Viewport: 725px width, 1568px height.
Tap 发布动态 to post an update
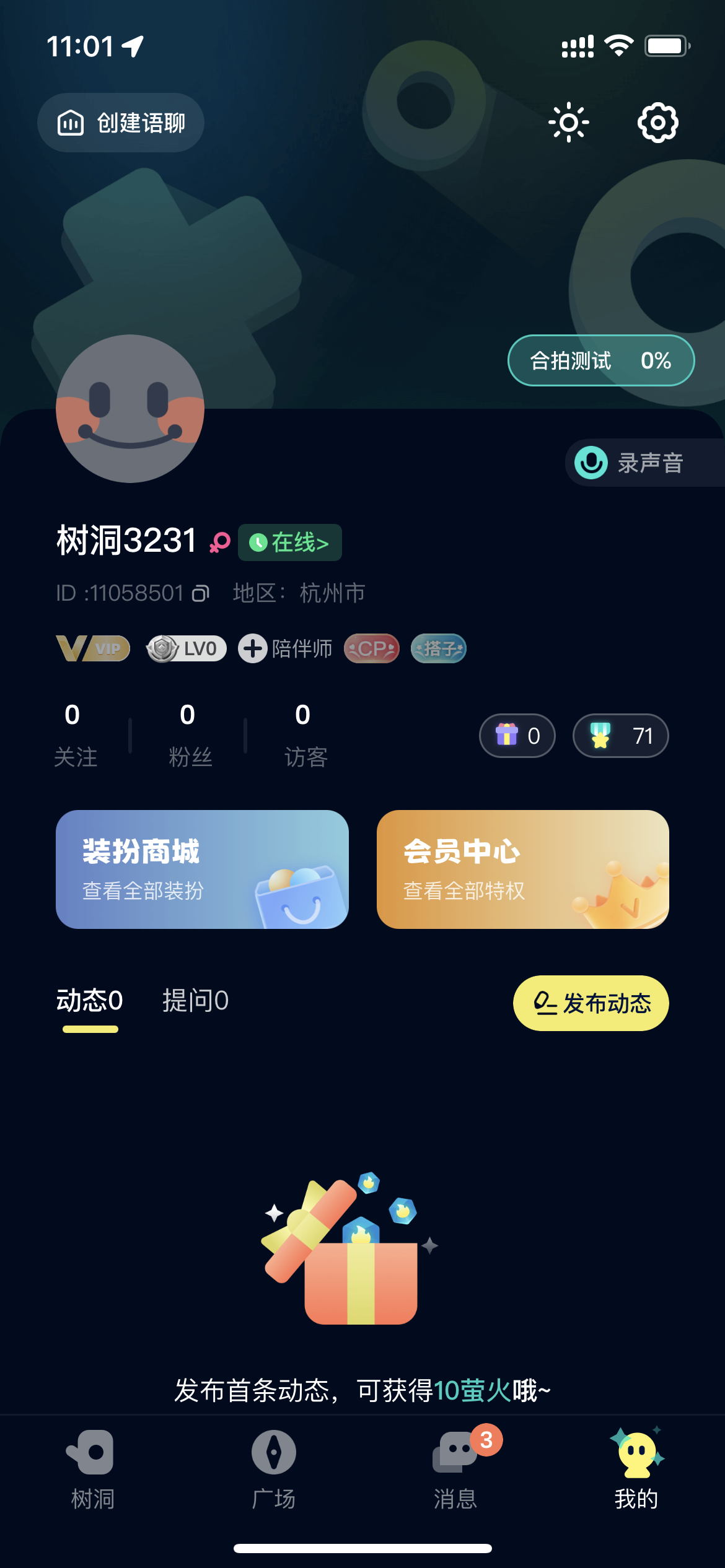591,1003
